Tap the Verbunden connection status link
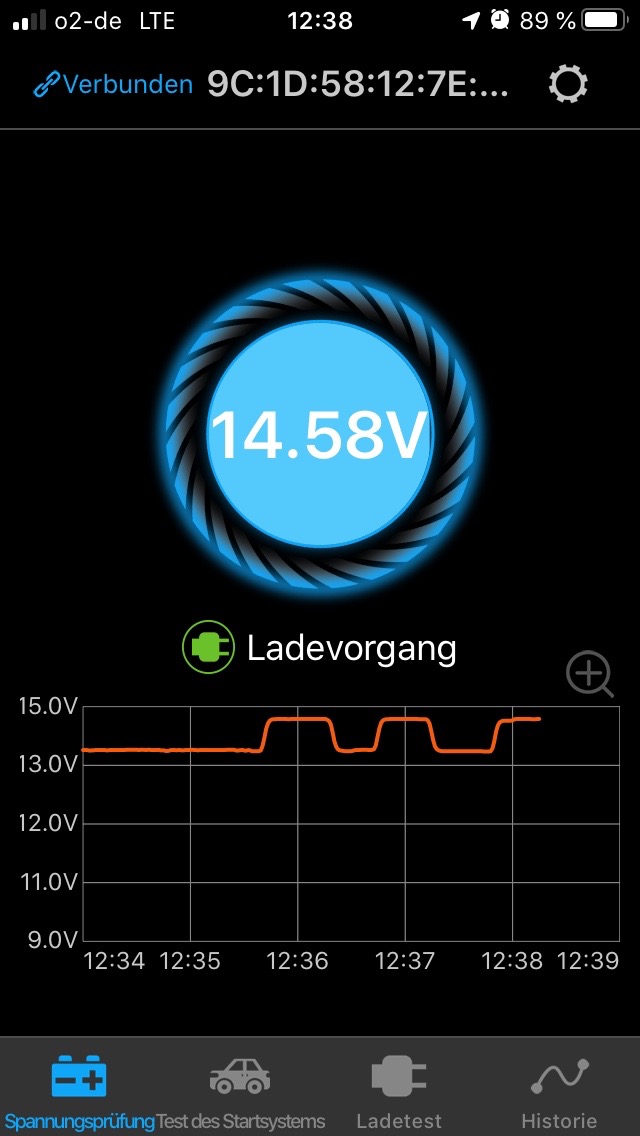This screenshot has height=1136, width=640. pyautogui.click(x=113, y=85)
